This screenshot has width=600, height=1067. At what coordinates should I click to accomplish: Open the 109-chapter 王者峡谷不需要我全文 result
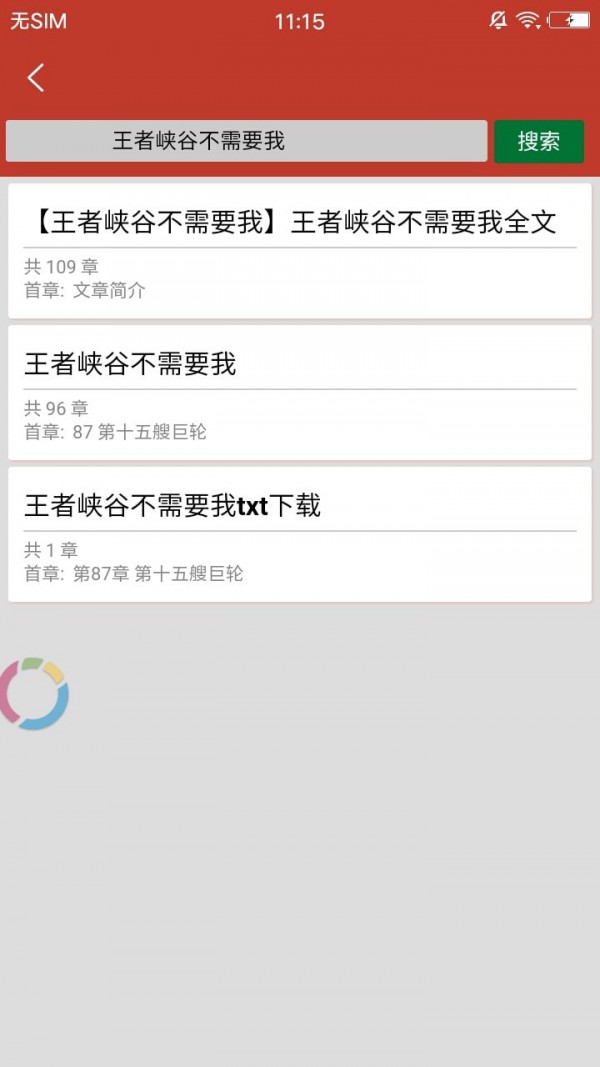point(300,250)
